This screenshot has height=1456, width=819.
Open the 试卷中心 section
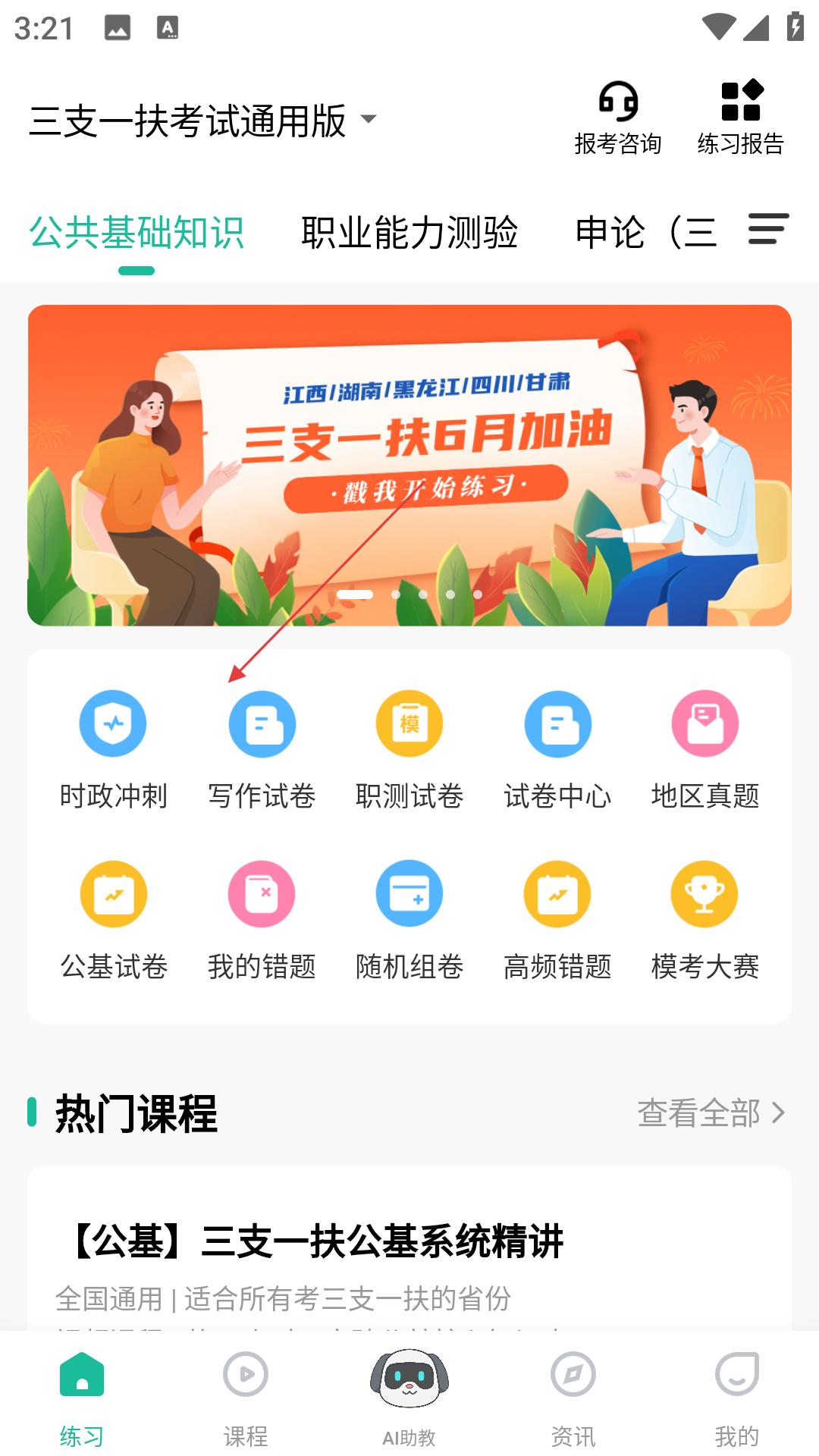tap(557, 723)
